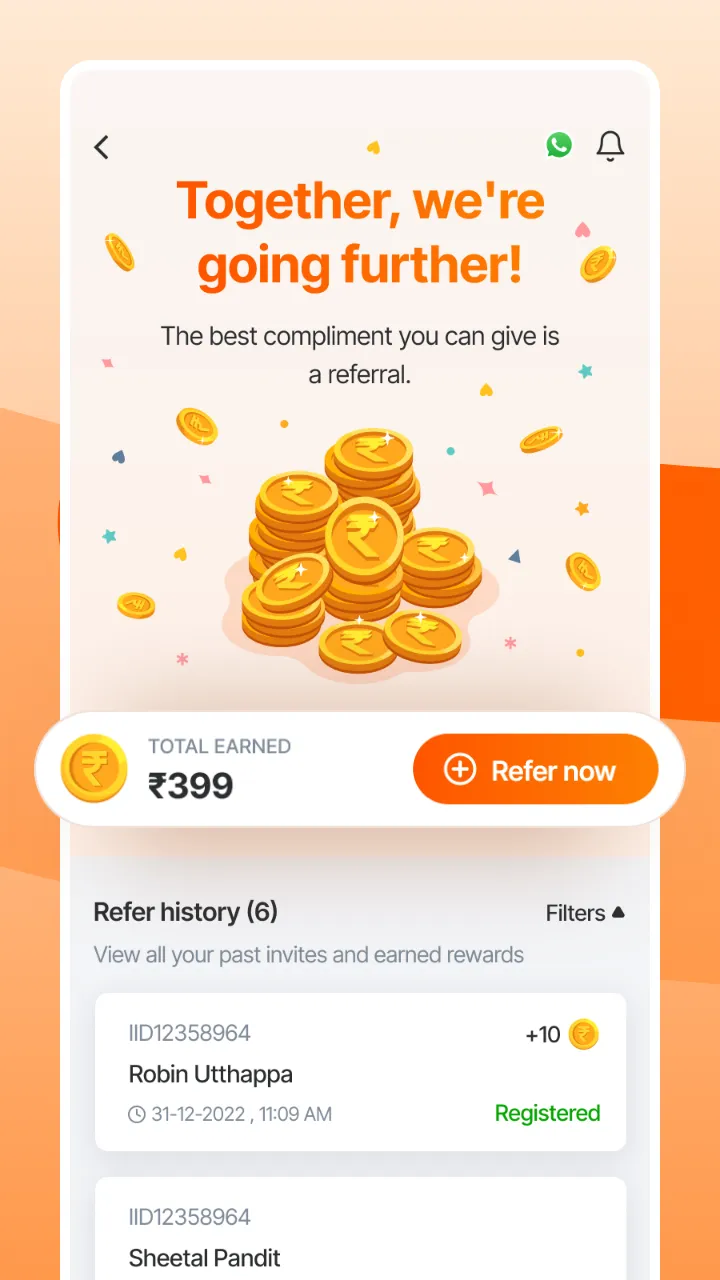Open the notifications bell
720x1280 pixels.
pyautogui.click(x=610, y=146)
